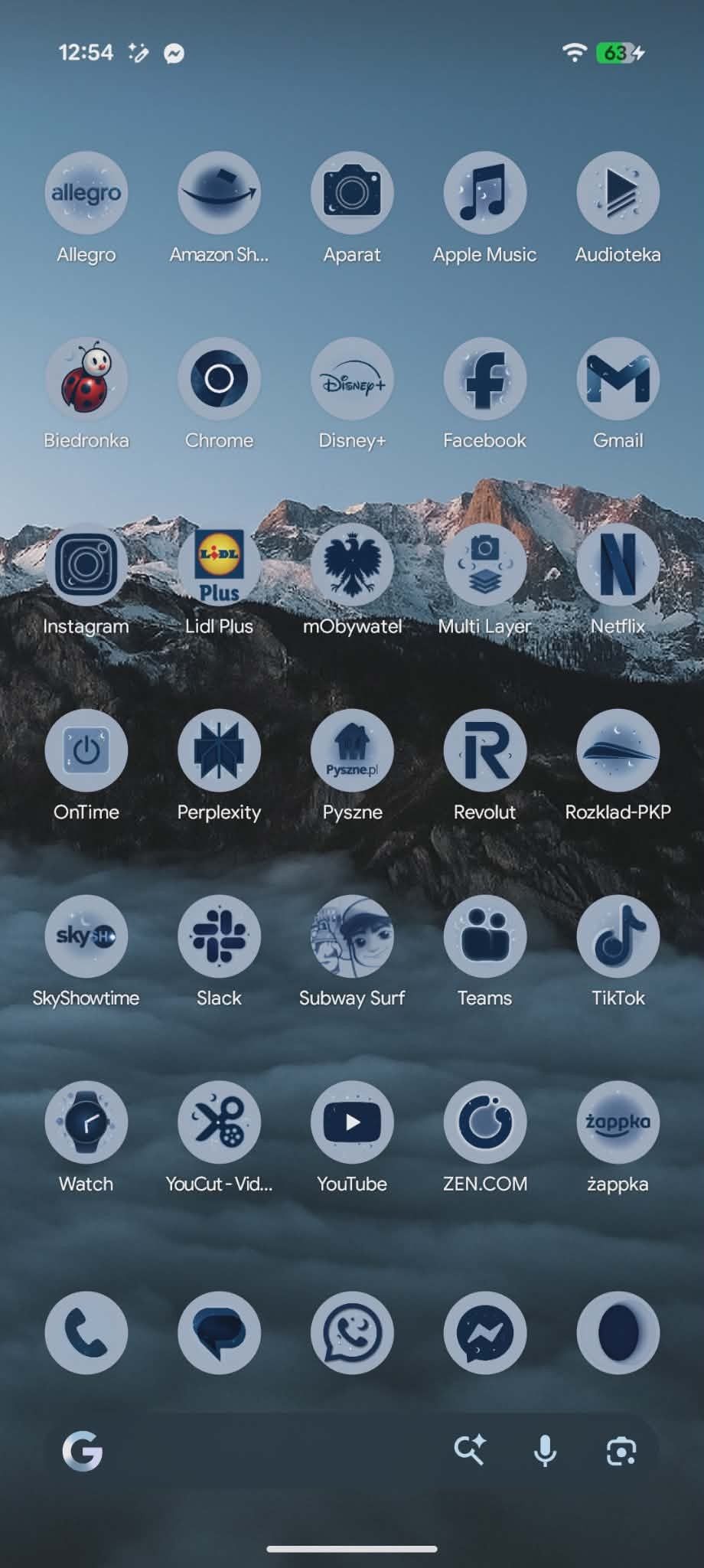Image resolution: width=704 pixels, height=1568 pixels.
Task: Launch the mObywatel app
Action: tap(352, 564)
